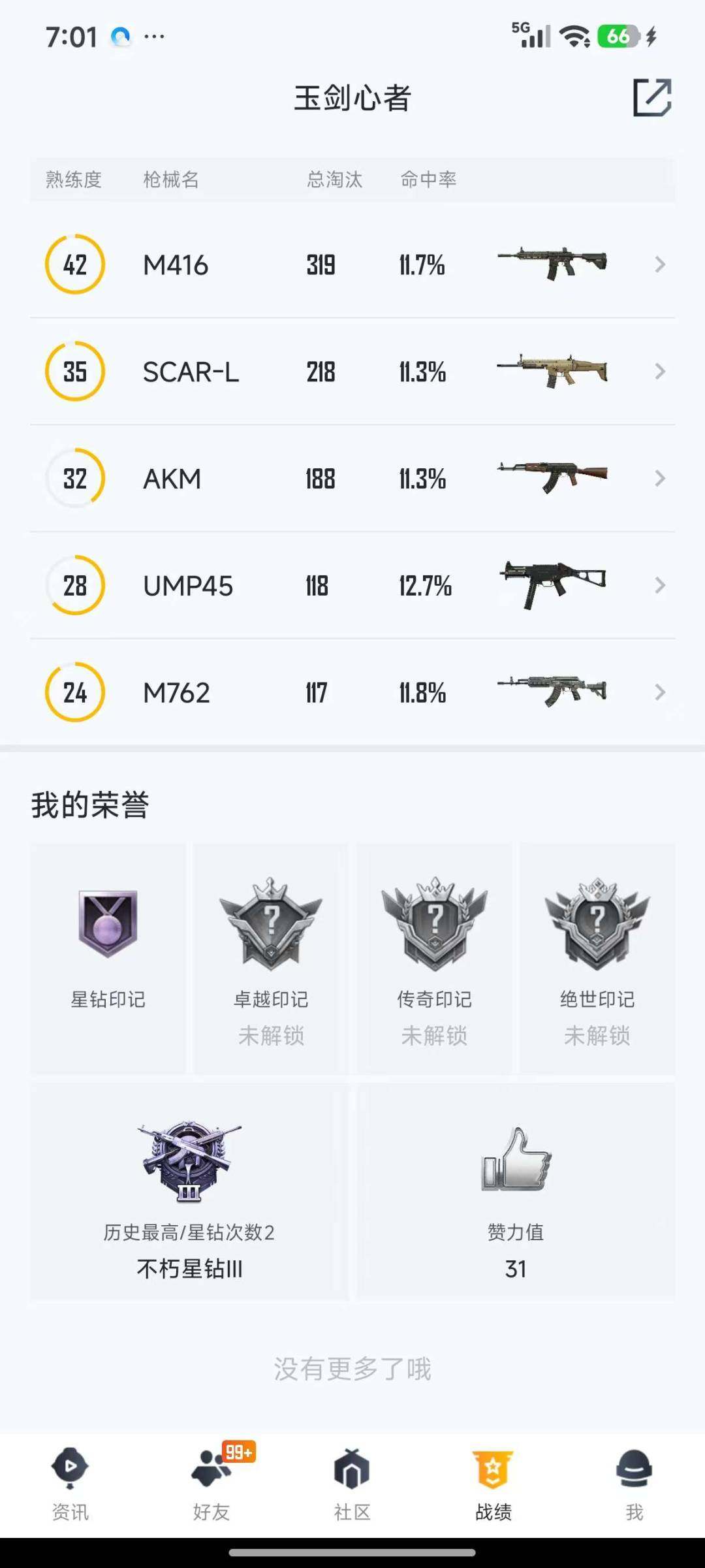Expand the AKM weapon details chevron
Image resolution: width=705 pixels, height=1568 pixels.
click(659, 478)
